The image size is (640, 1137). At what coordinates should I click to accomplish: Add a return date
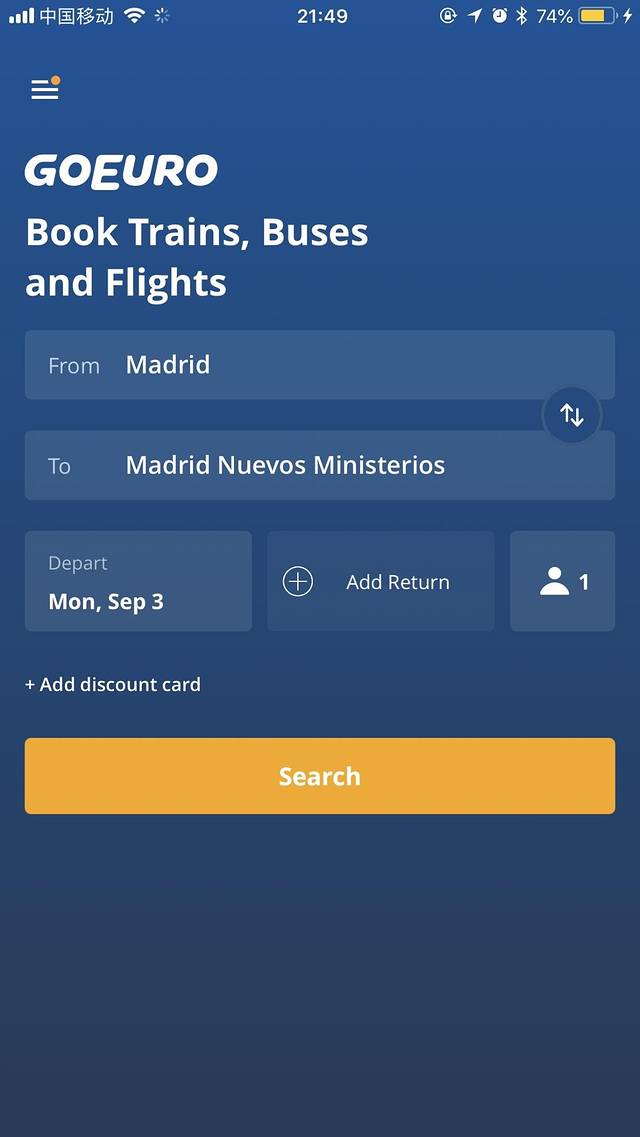(380, 581)
